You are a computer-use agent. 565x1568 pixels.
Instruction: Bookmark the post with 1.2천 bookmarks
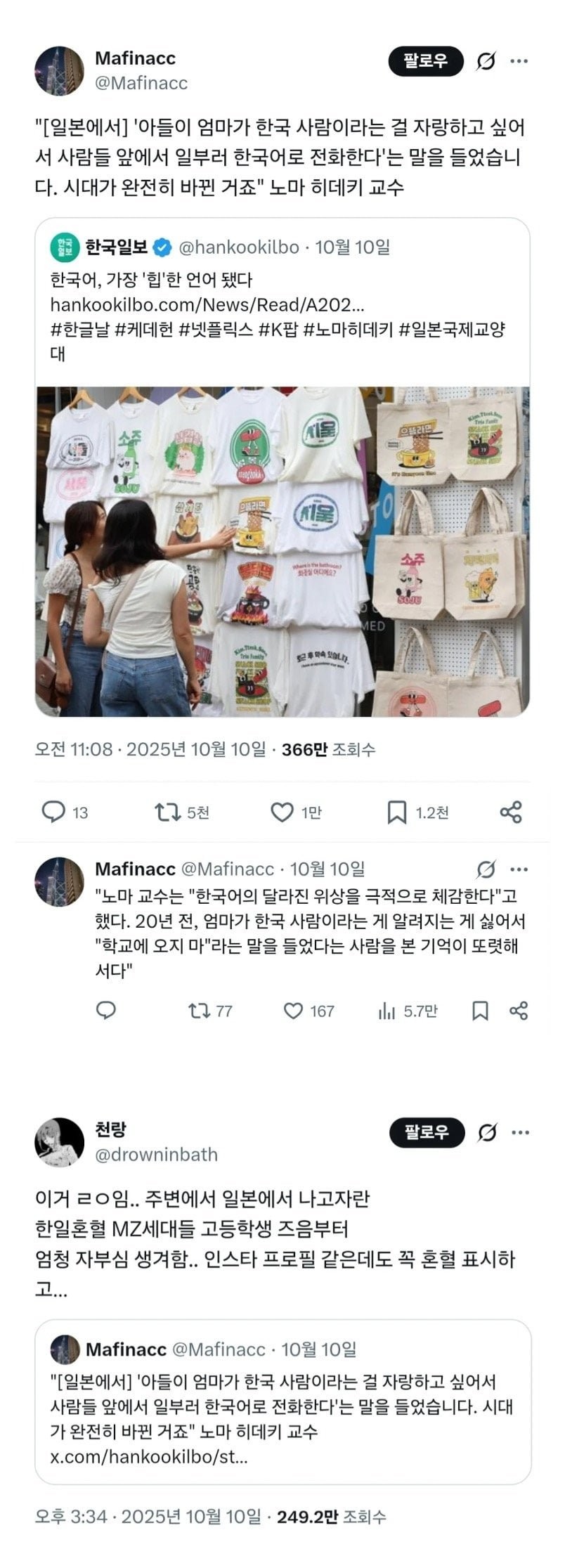397,812
